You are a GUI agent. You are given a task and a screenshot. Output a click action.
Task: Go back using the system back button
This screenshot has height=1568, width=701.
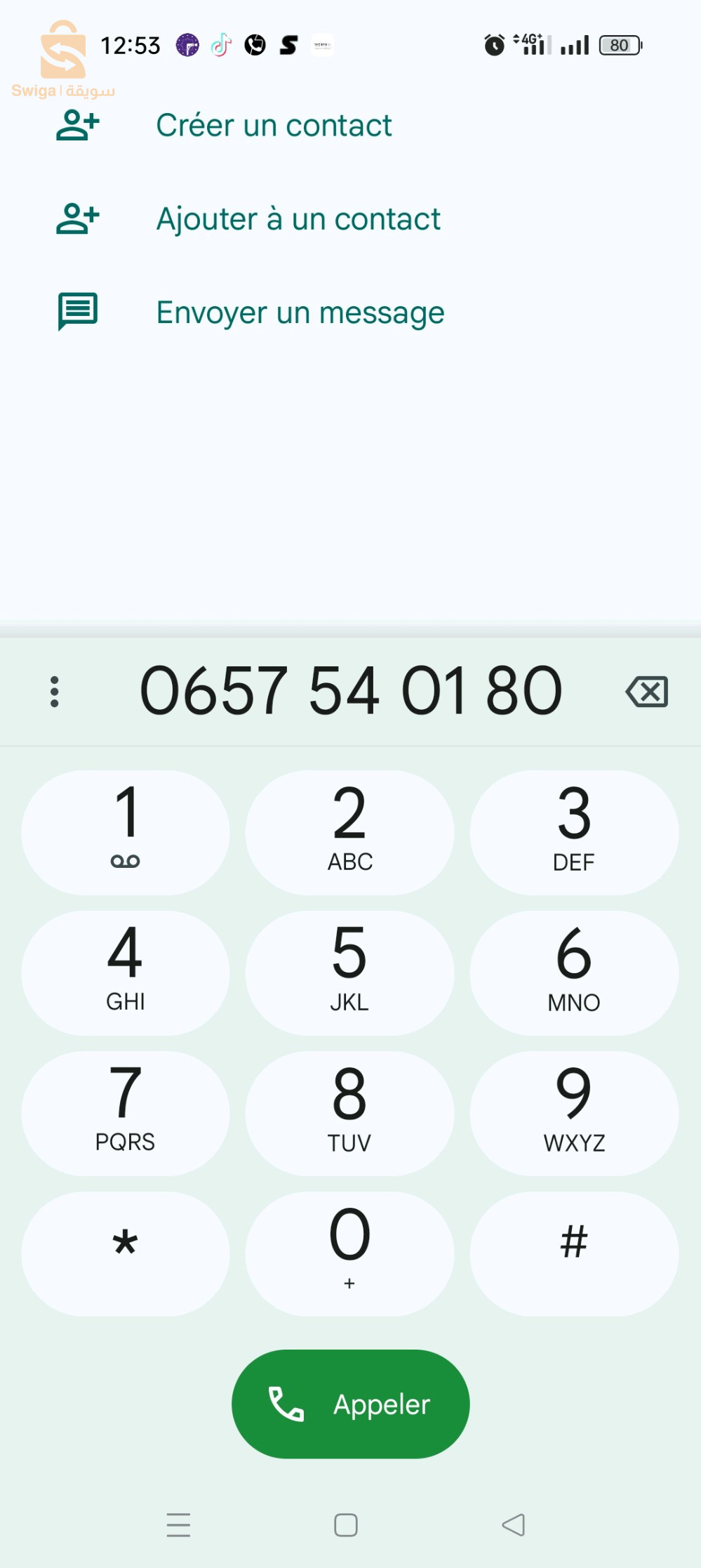pyautogui.click(x=514, y=1524)
